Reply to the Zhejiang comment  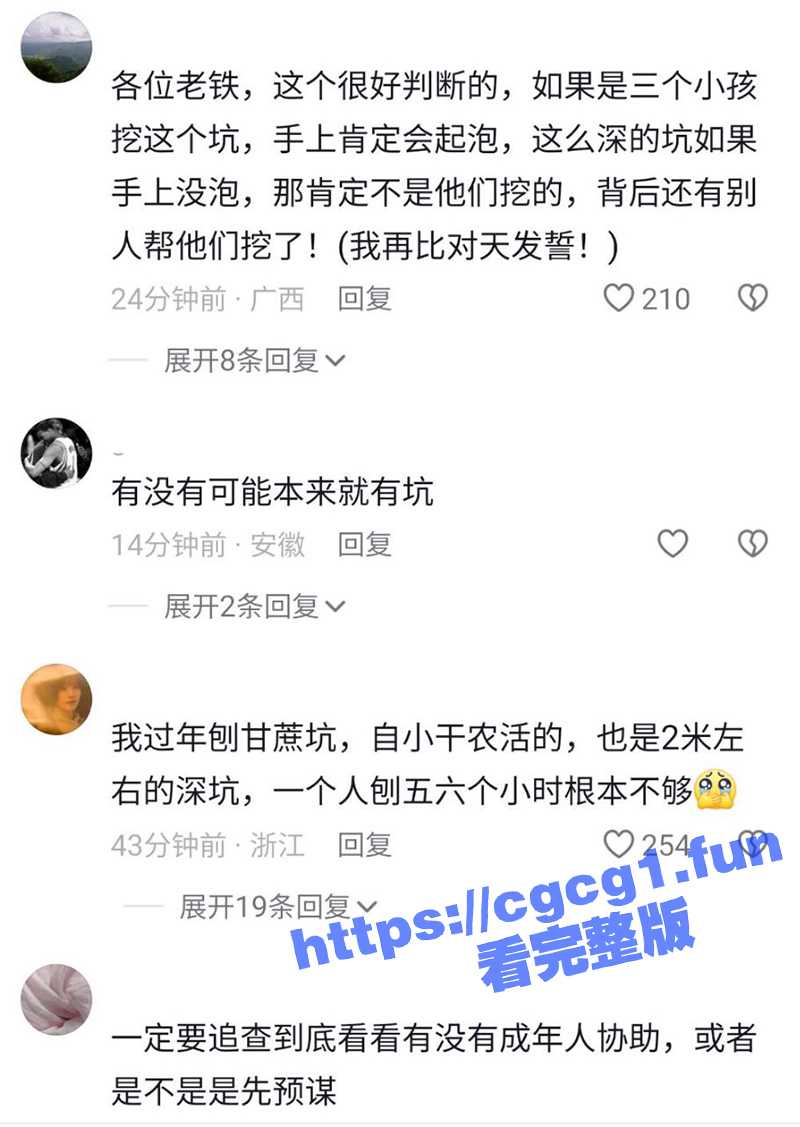pos(364,845)
